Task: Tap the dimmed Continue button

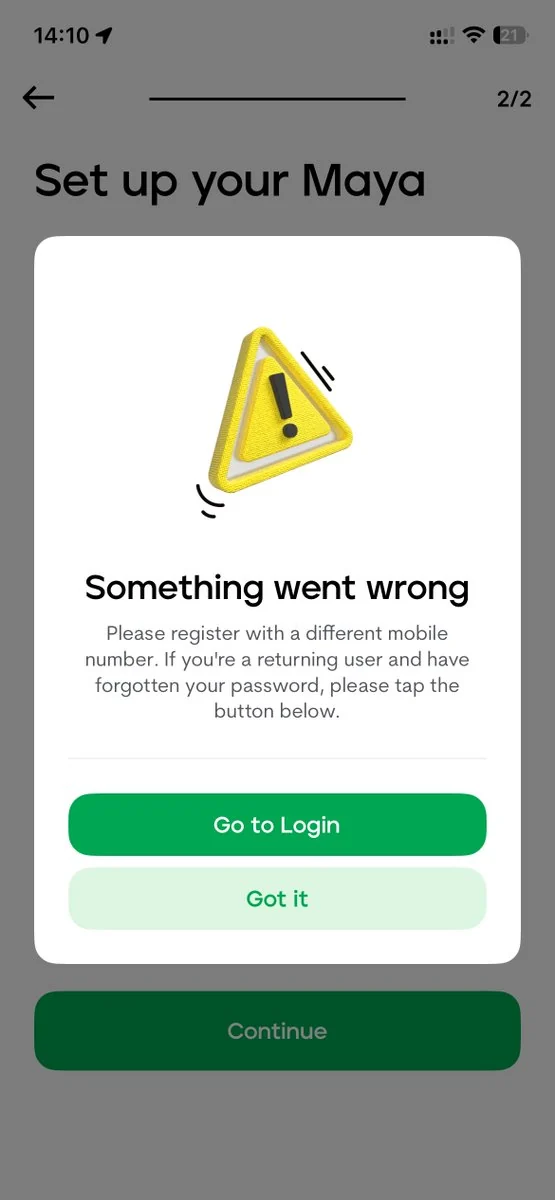Action: click(x=277, y=1031)
